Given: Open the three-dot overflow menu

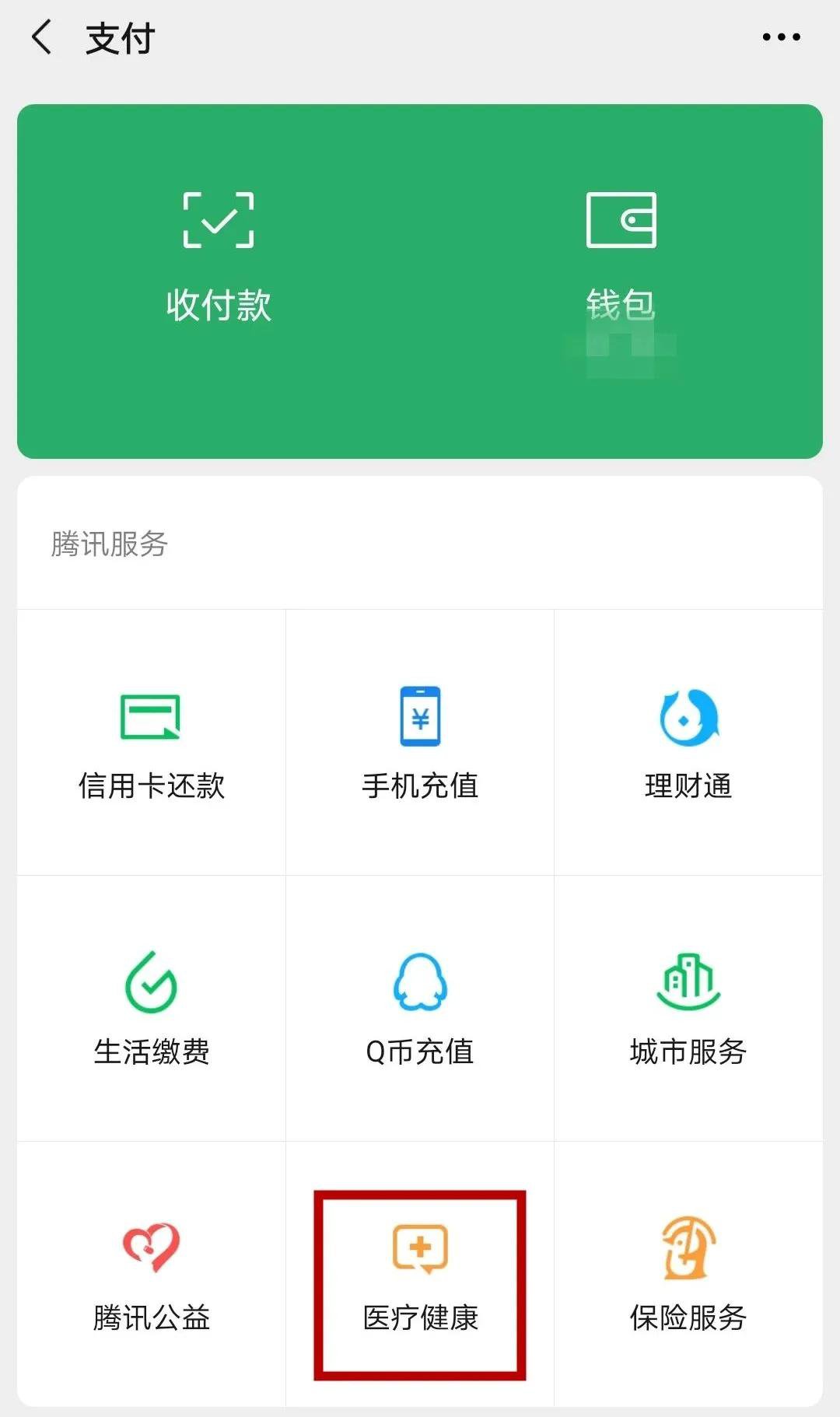Looking at the screenshot, I should tap(781, 37).
